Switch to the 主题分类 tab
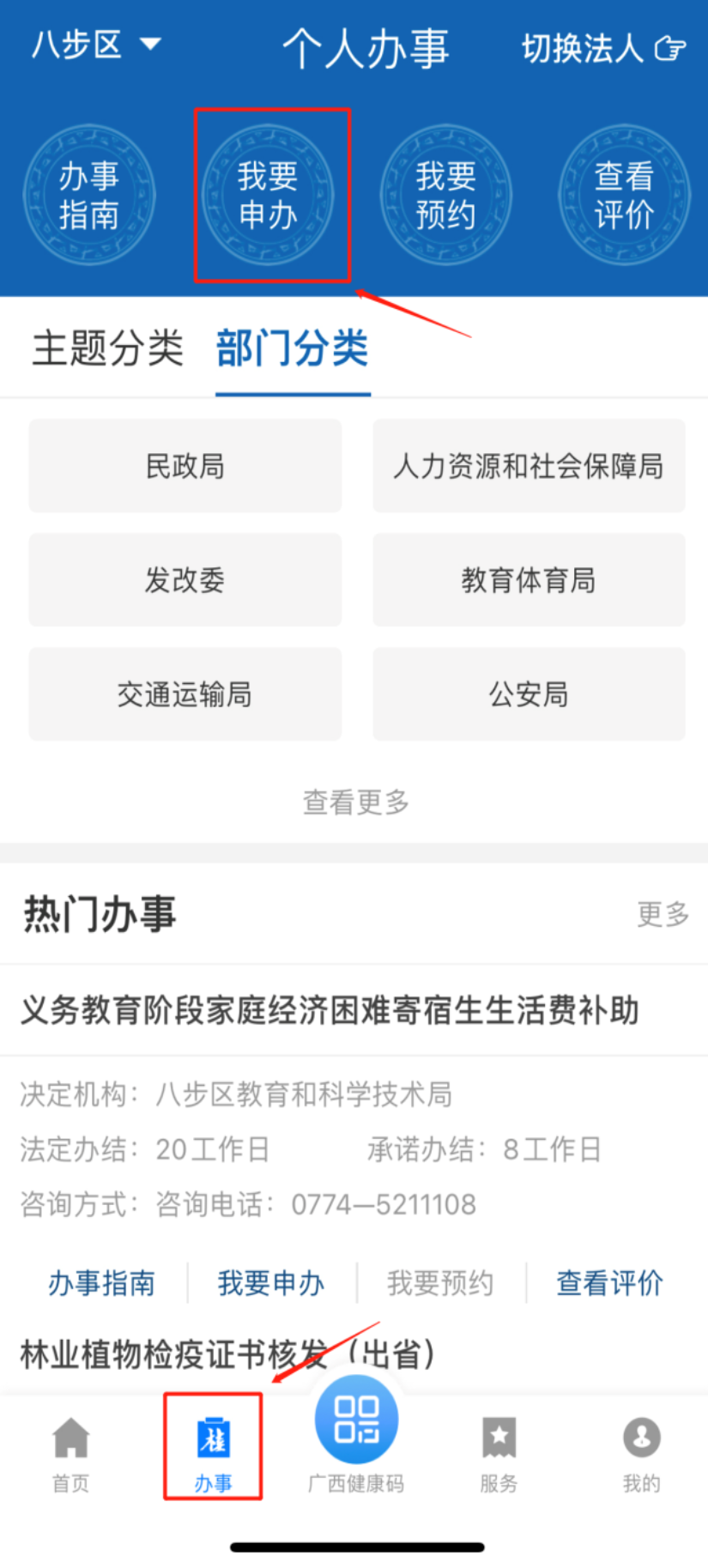Image resolution: width=708 pixels, height=1568 pixels. (108, 349)
